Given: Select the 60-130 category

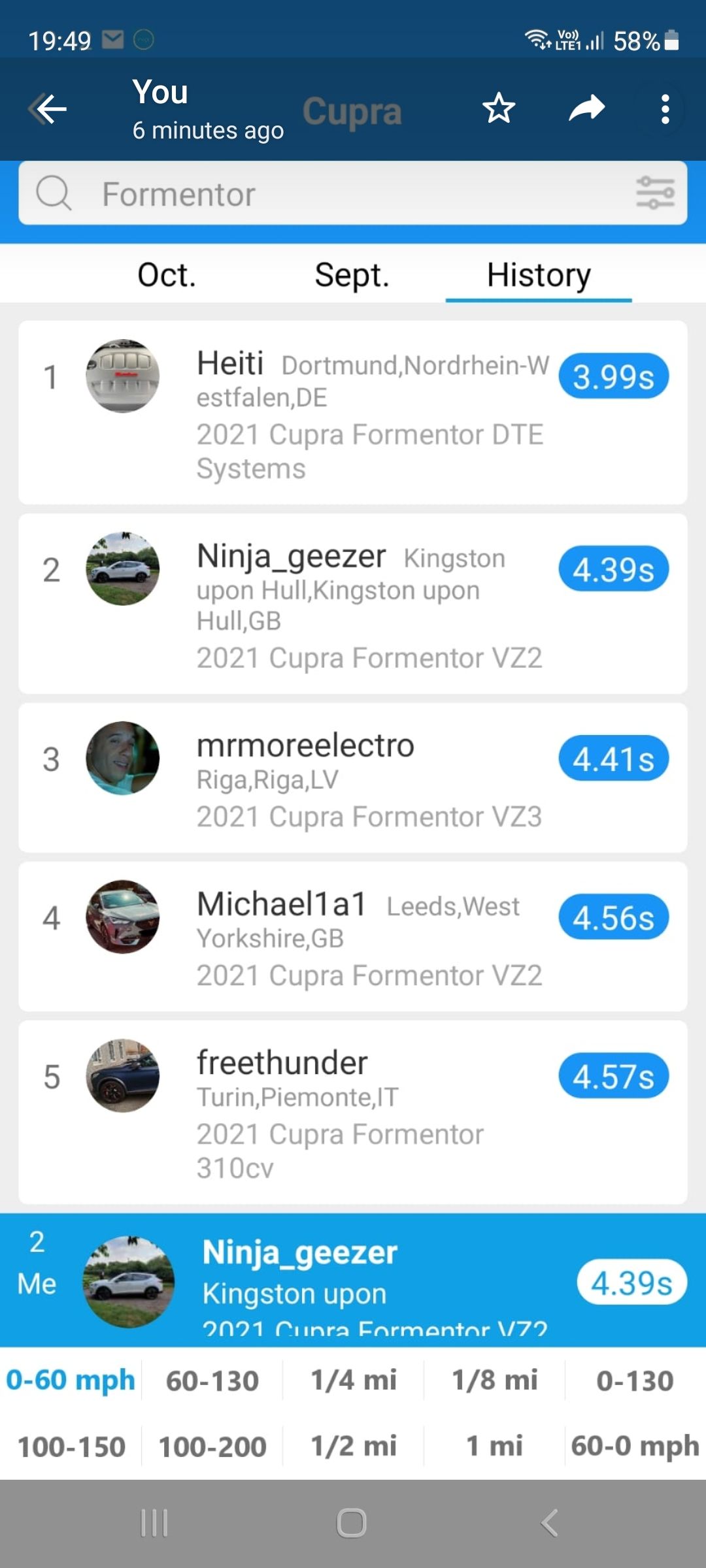Looking at the screenshot, I should coord(212,1380).
